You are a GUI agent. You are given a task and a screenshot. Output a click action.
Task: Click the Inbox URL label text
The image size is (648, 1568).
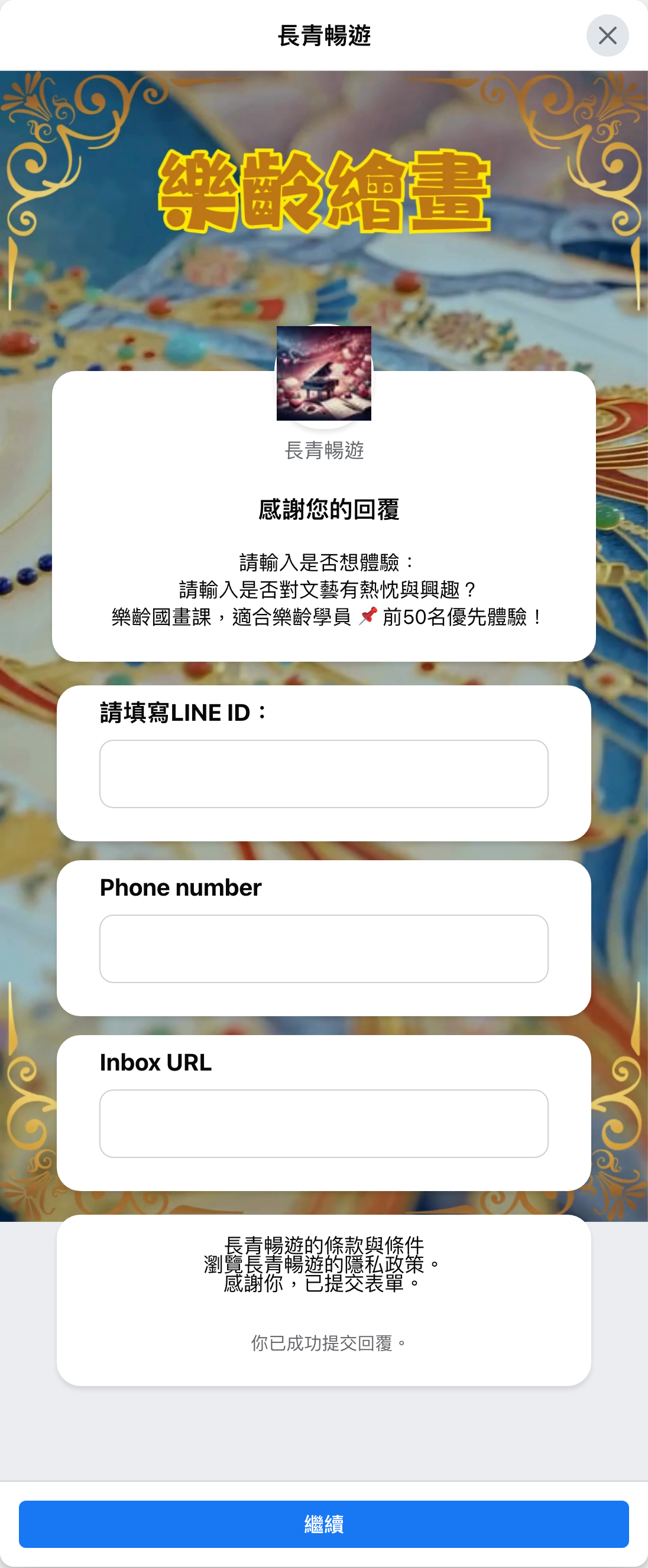[155, 1062]
